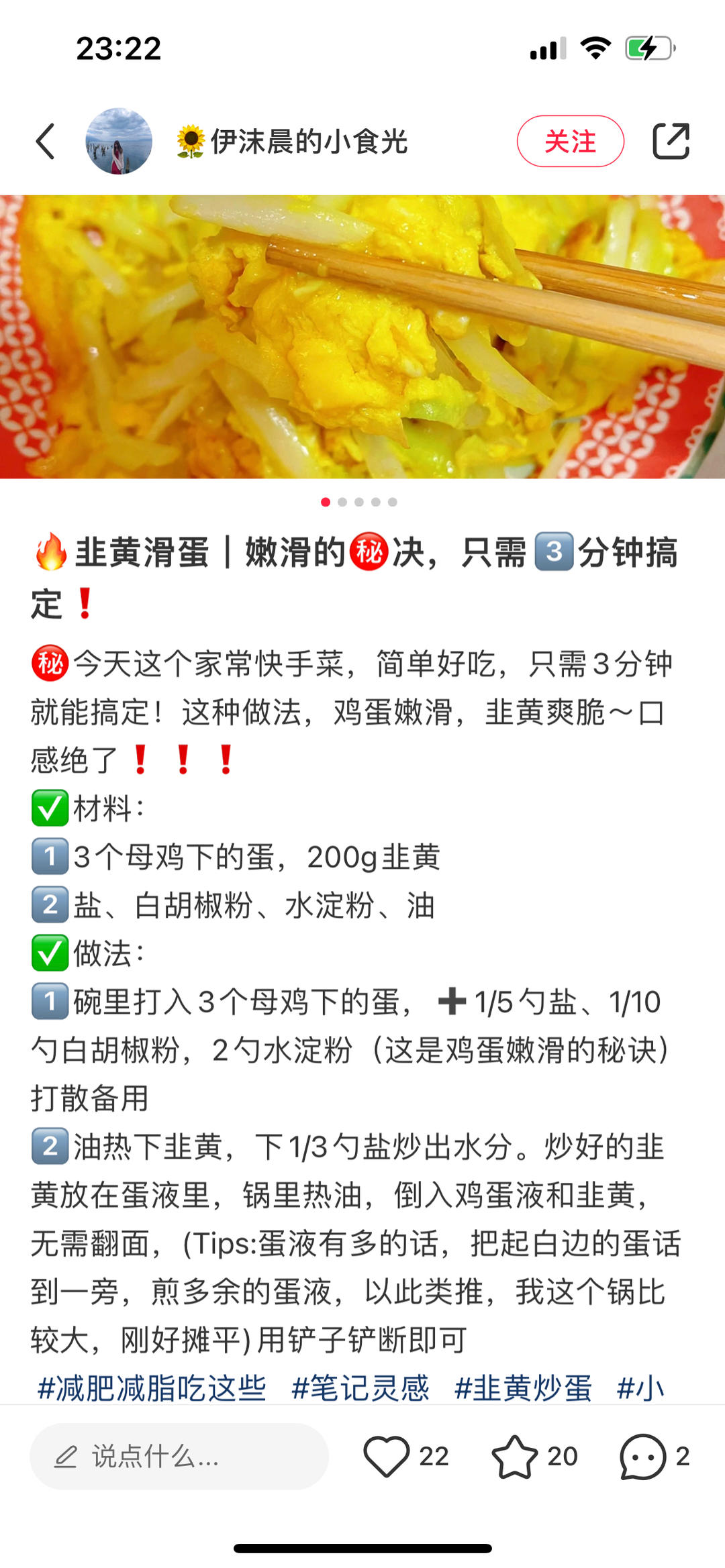Open hashtag #笔记灵感
The width and height of the screenshot is (725, 1568).
tap(360, 1388)
